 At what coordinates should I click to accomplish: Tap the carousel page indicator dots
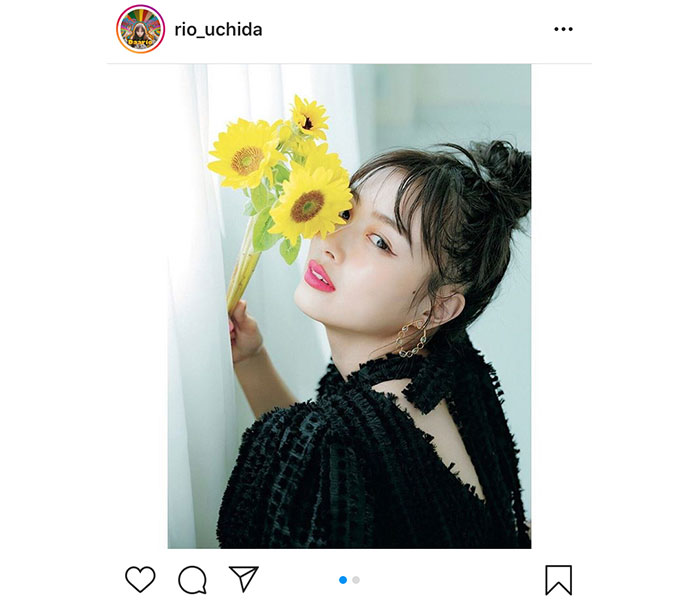(349, 580)
